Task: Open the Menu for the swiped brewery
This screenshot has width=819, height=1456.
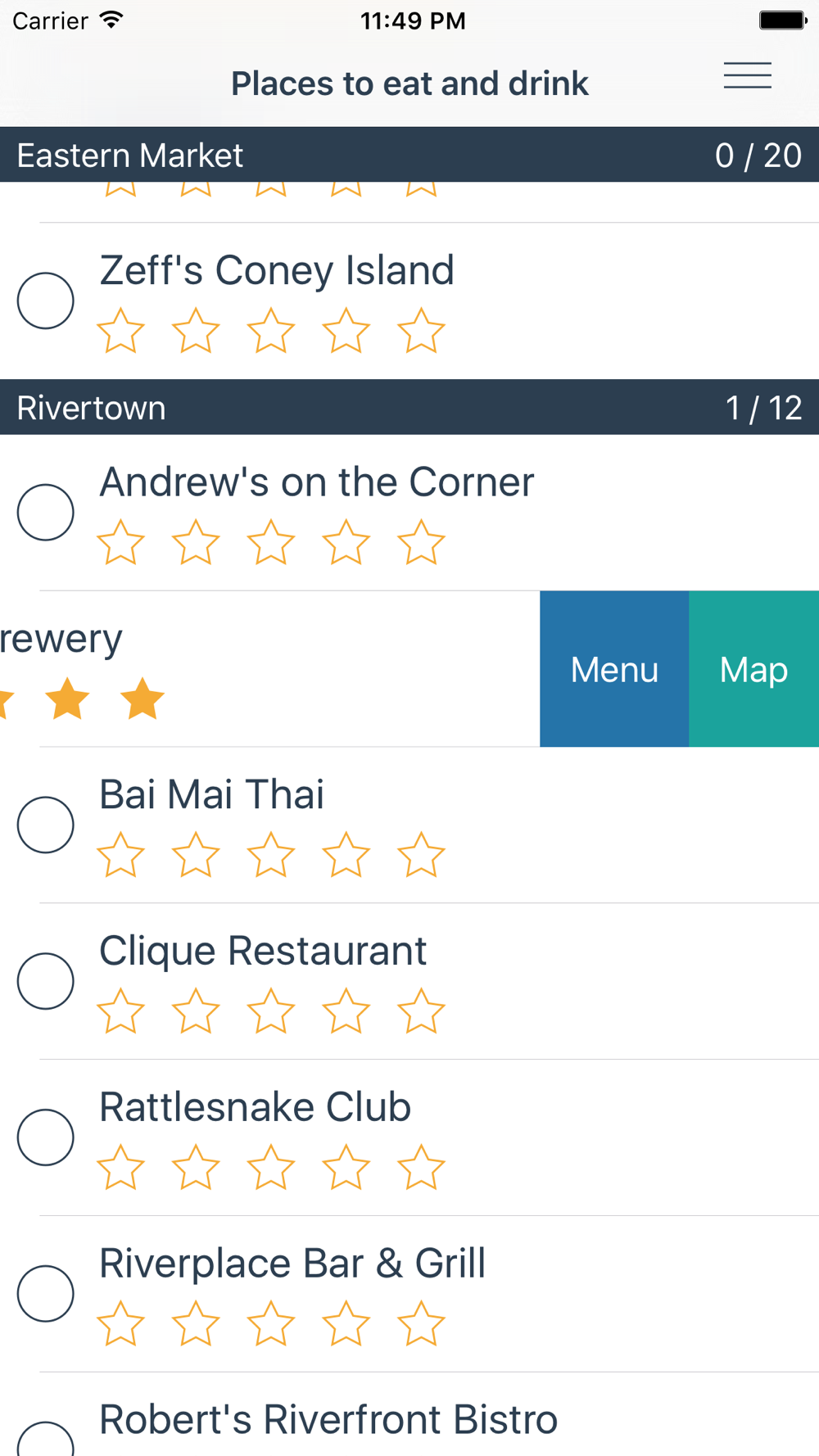Action: point(614,669)
